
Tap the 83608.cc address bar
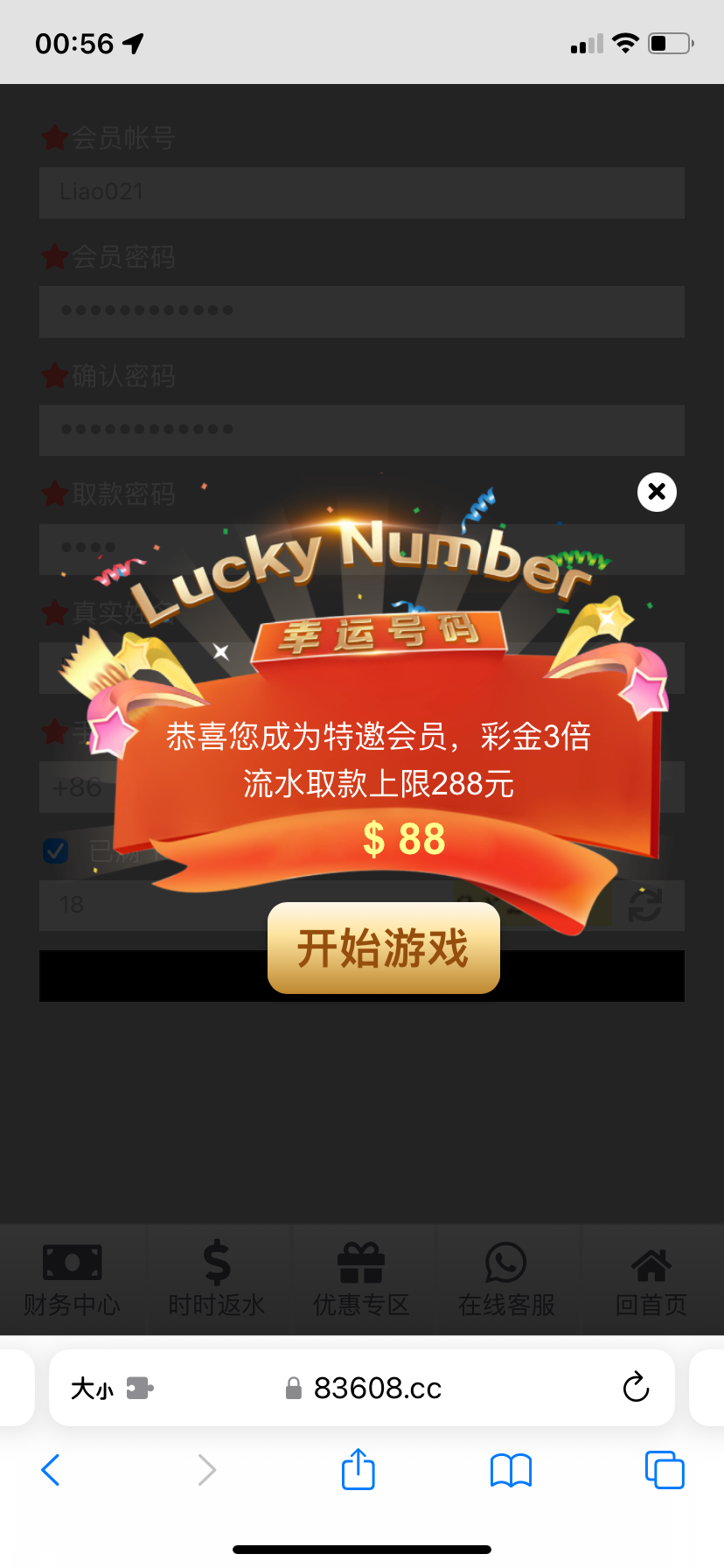(376, 1388)
